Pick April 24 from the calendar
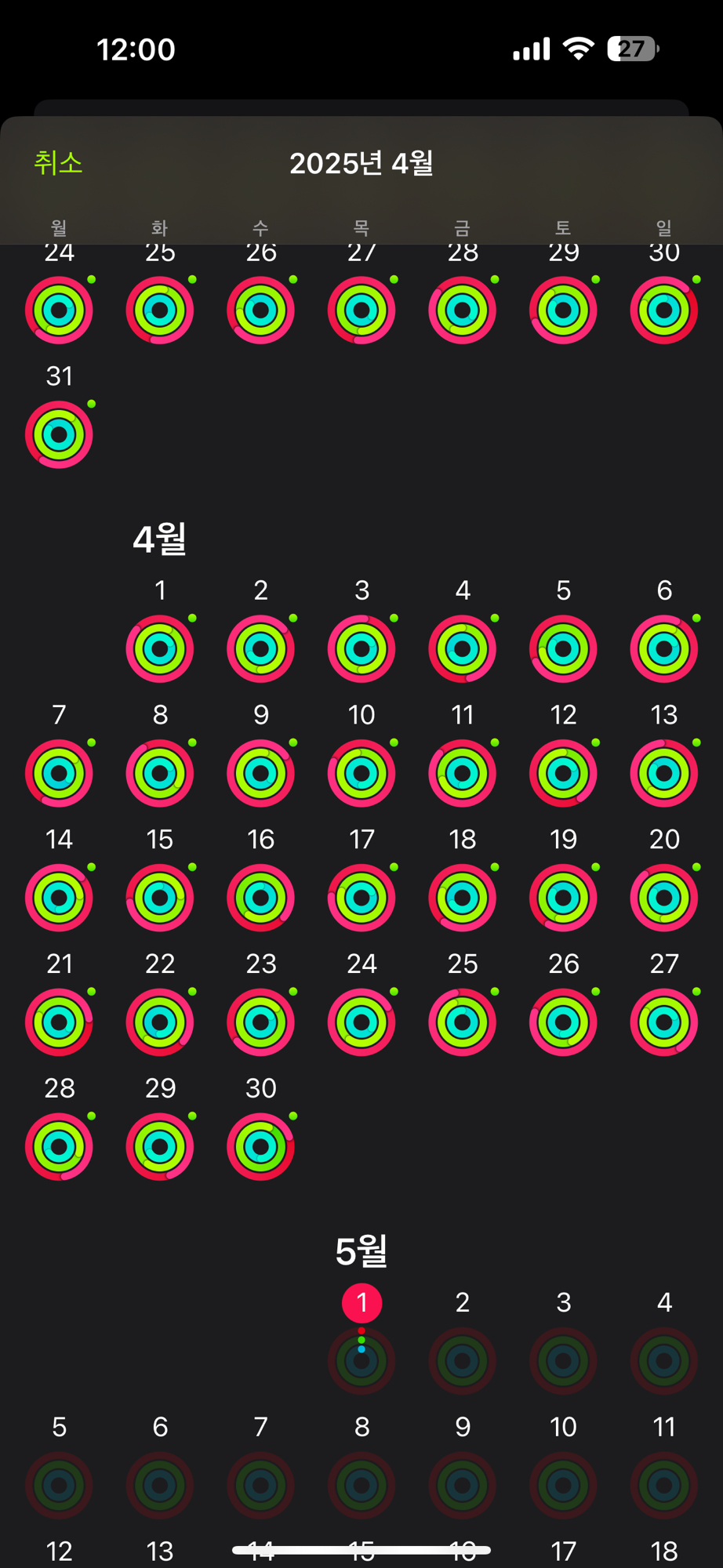 point(361,1022)
